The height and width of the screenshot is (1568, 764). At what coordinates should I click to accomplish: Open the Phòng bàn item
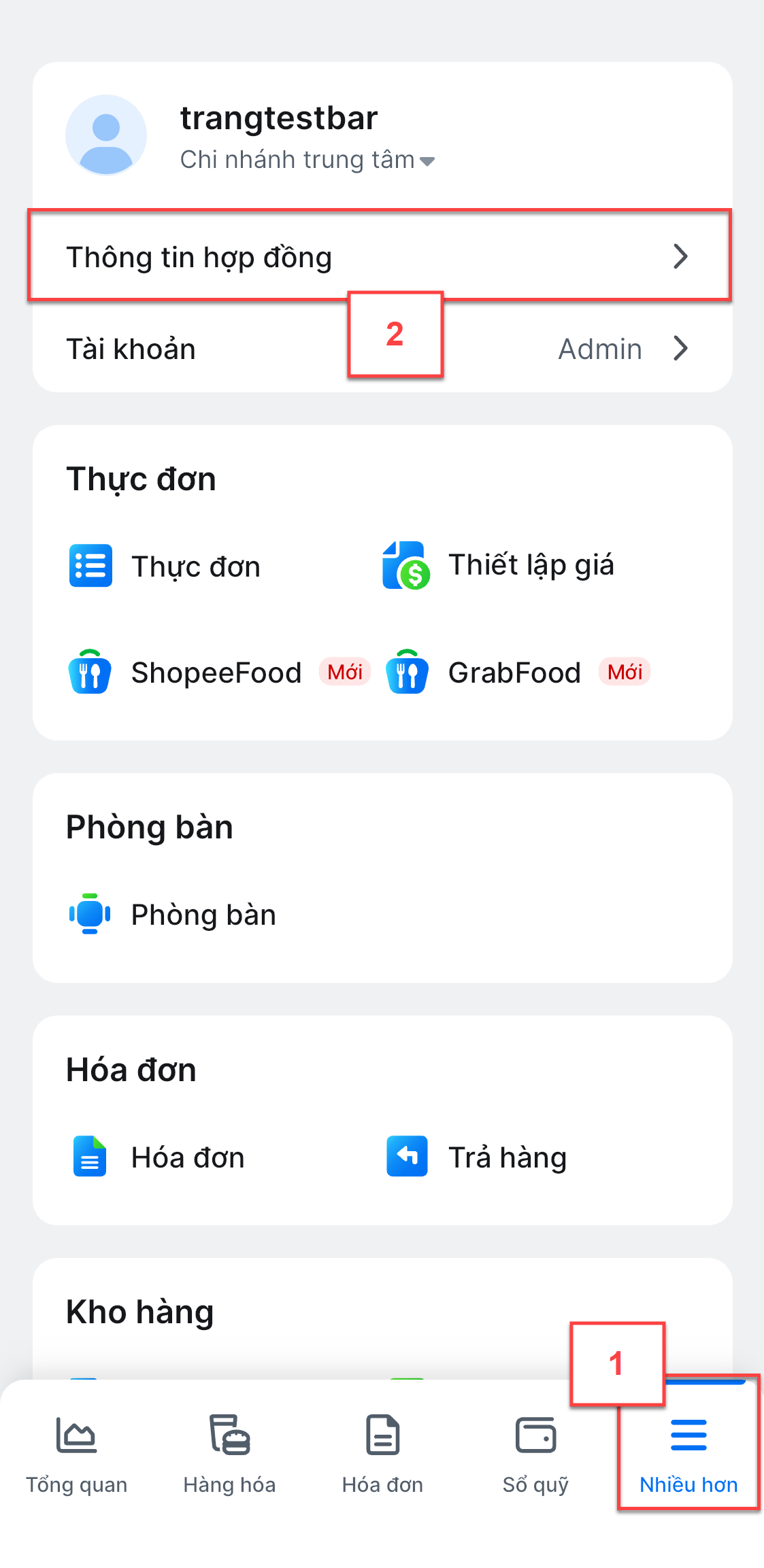[173, 915]
